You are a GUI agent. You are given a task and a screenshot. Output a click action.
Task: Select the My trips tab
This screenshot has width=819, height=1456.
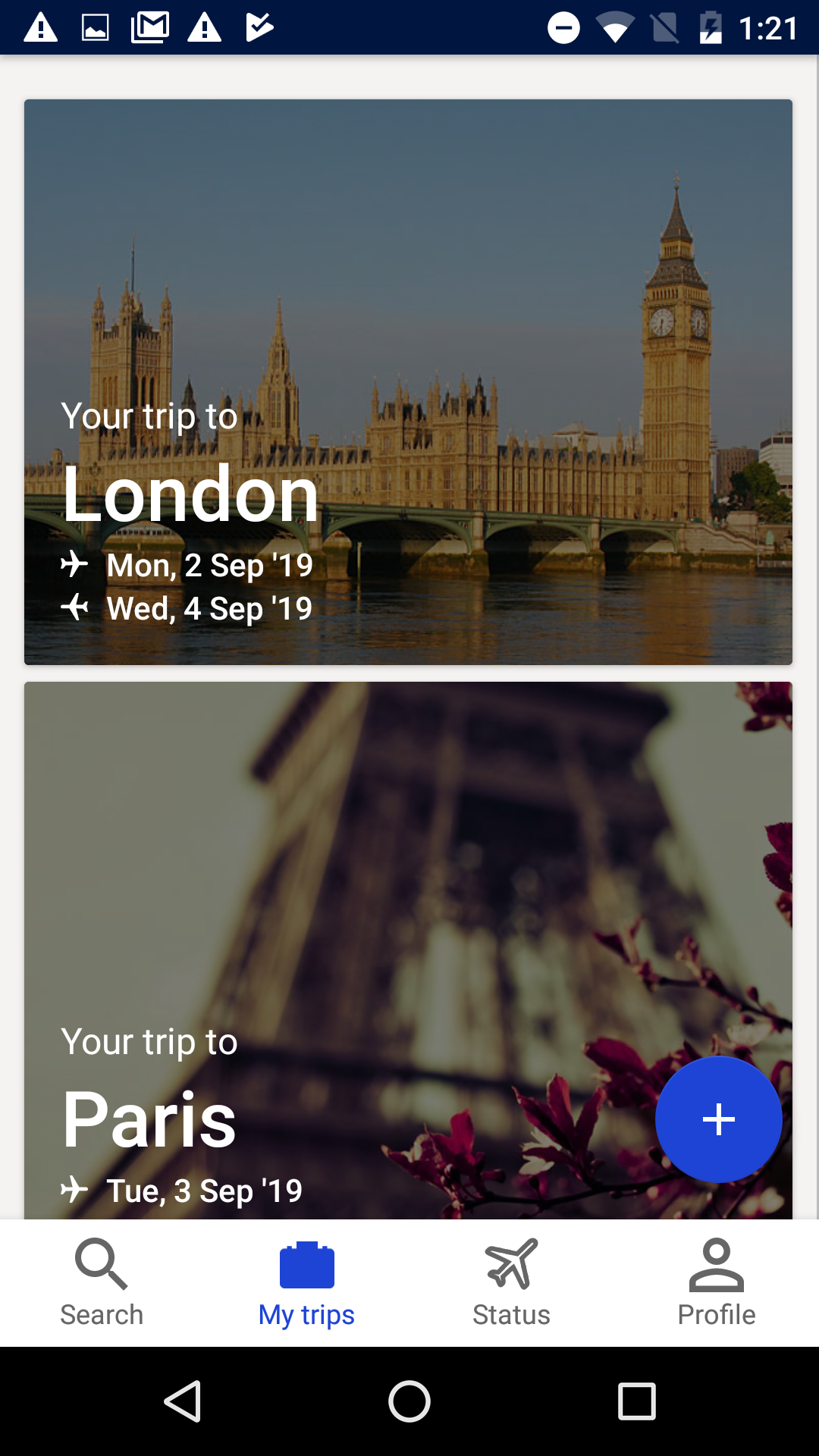[306, 1283]
